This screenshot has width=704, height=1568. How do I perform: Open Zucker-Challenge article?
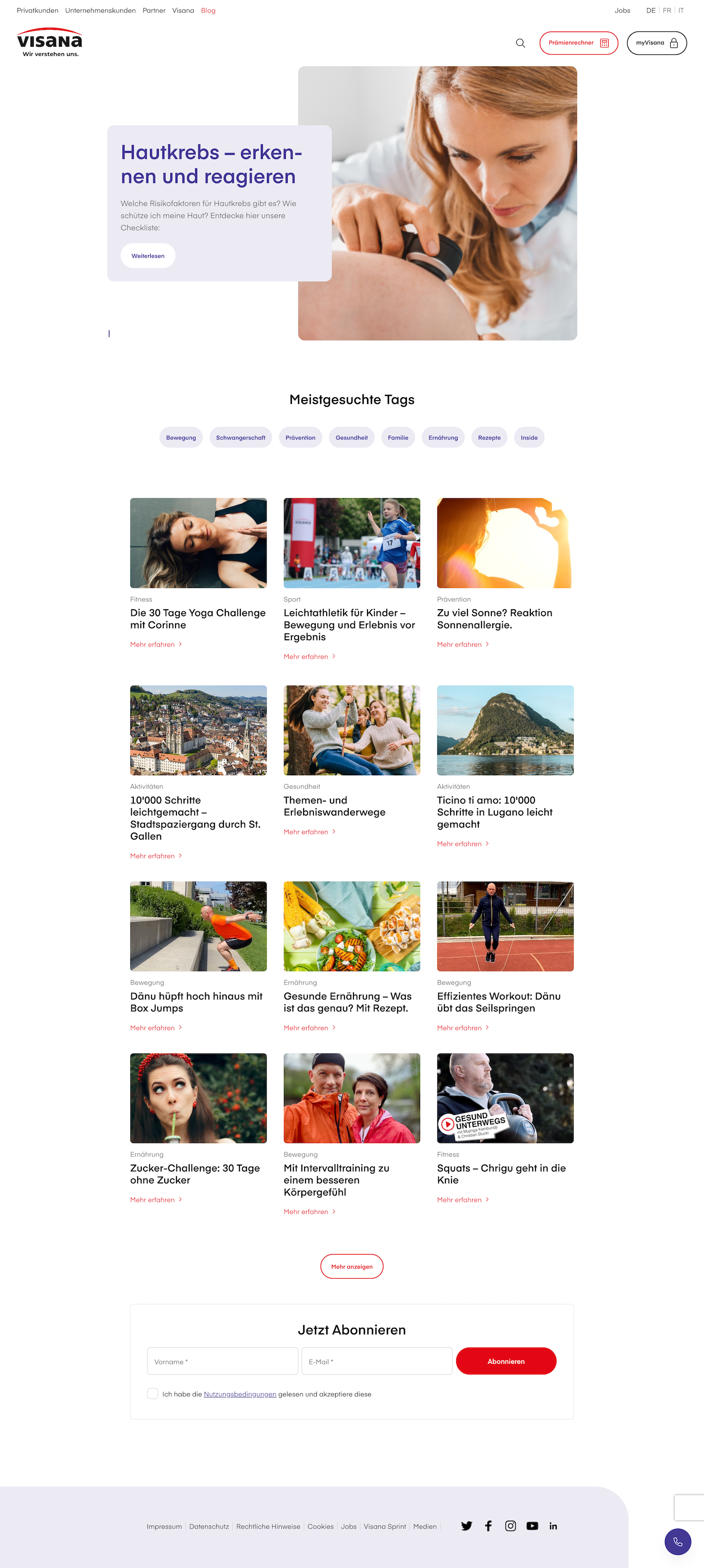click(195, 1174)
